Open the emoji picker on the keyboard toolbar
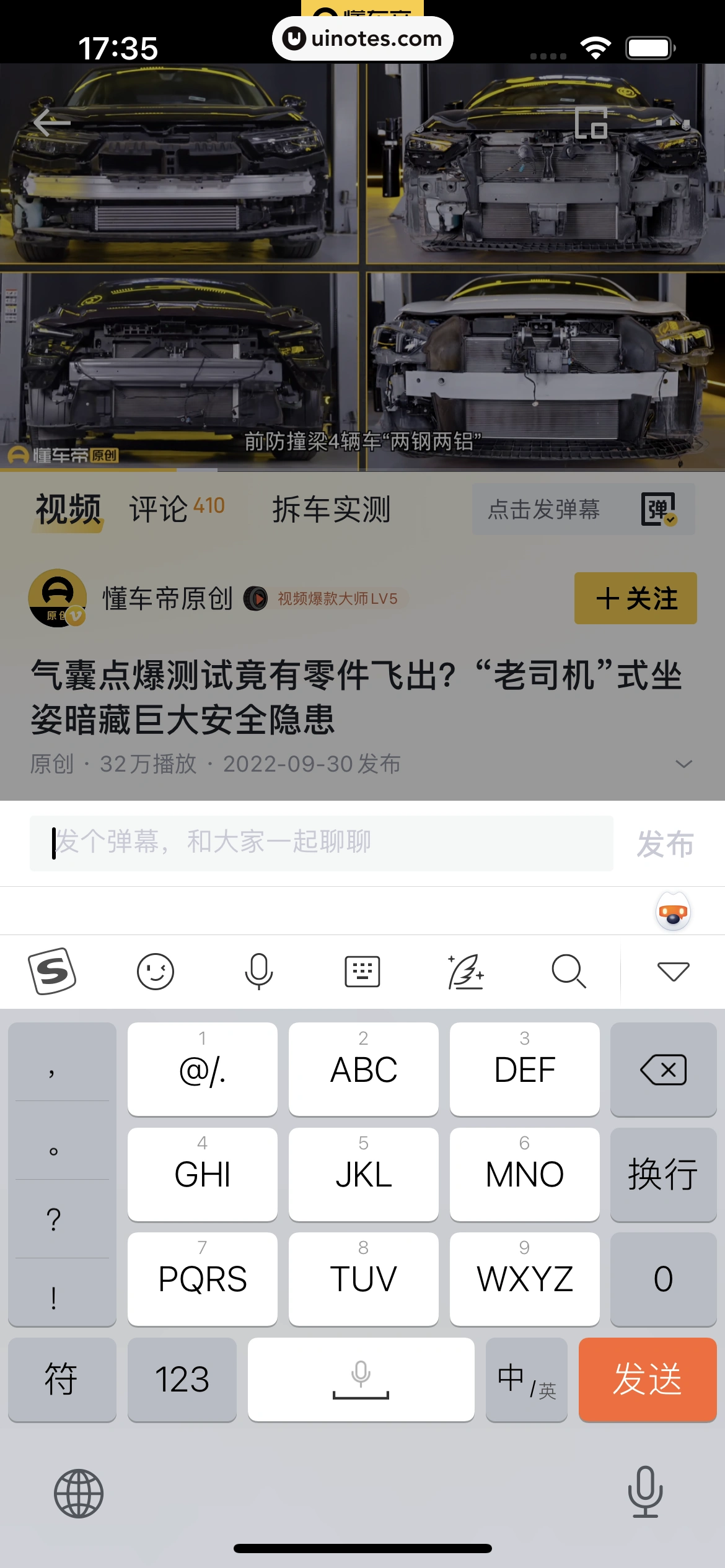The height and width of the screenshot is (1568, 725). [x=155, y=971]
